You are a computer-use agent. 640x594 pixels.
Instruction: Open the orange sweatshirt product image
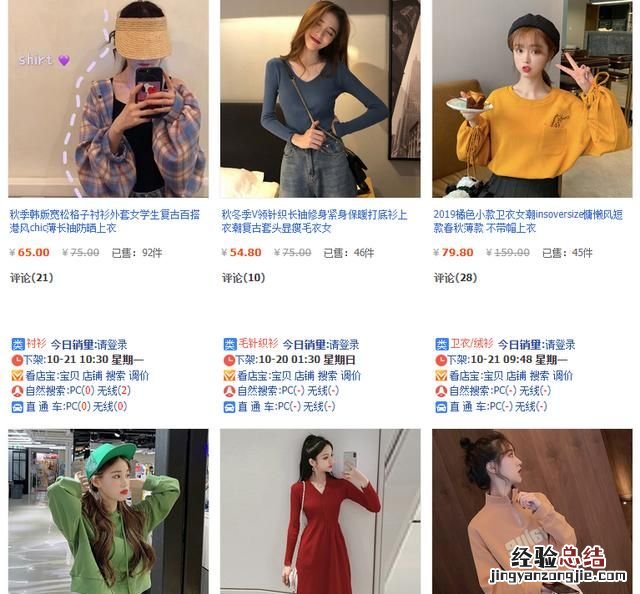[532, 98]
